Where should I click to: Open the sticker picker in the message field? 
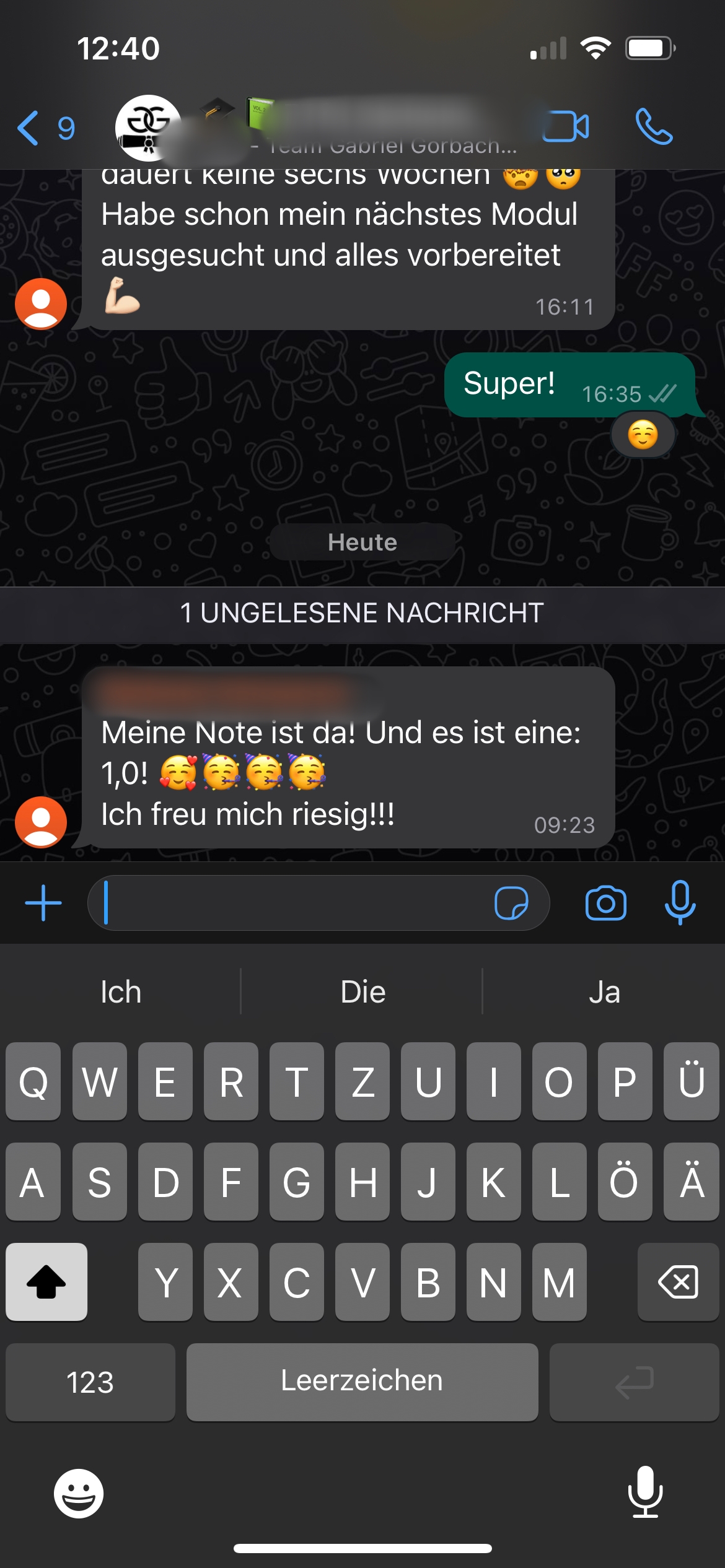[x=511, y=903]
